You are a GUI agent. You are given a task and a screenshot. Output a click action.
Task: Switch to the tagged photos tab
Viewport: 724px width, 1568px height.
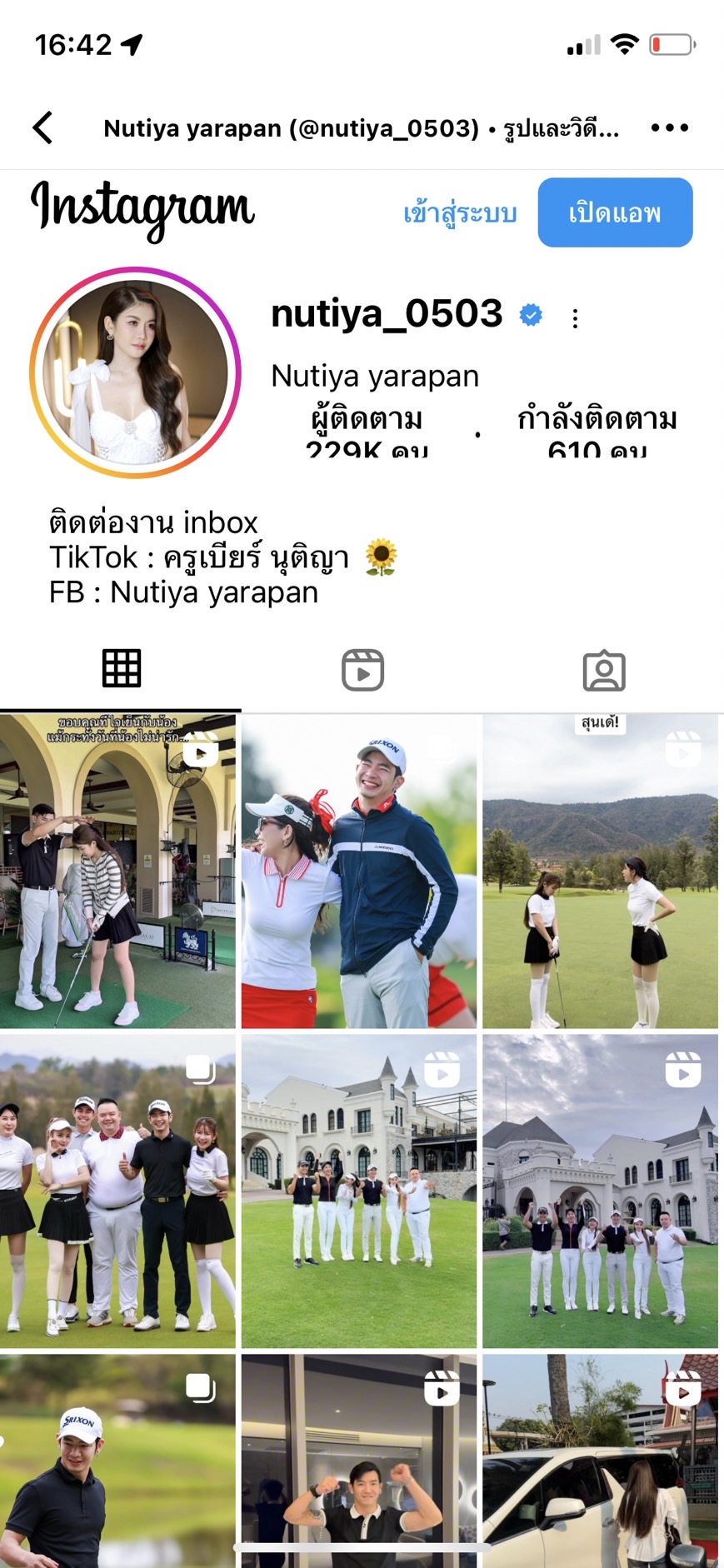(603, 670)
